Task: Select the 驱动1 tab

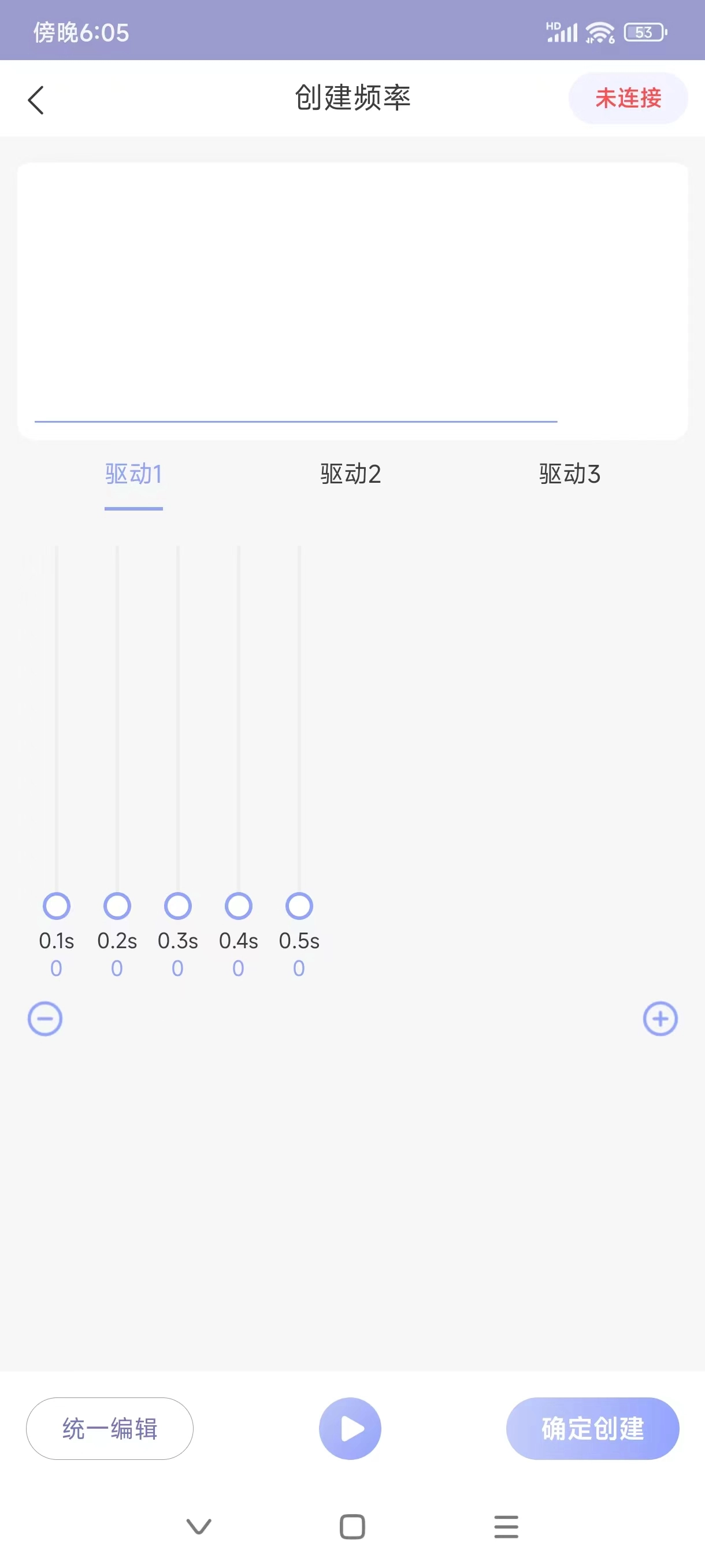Action: (134, 474)
